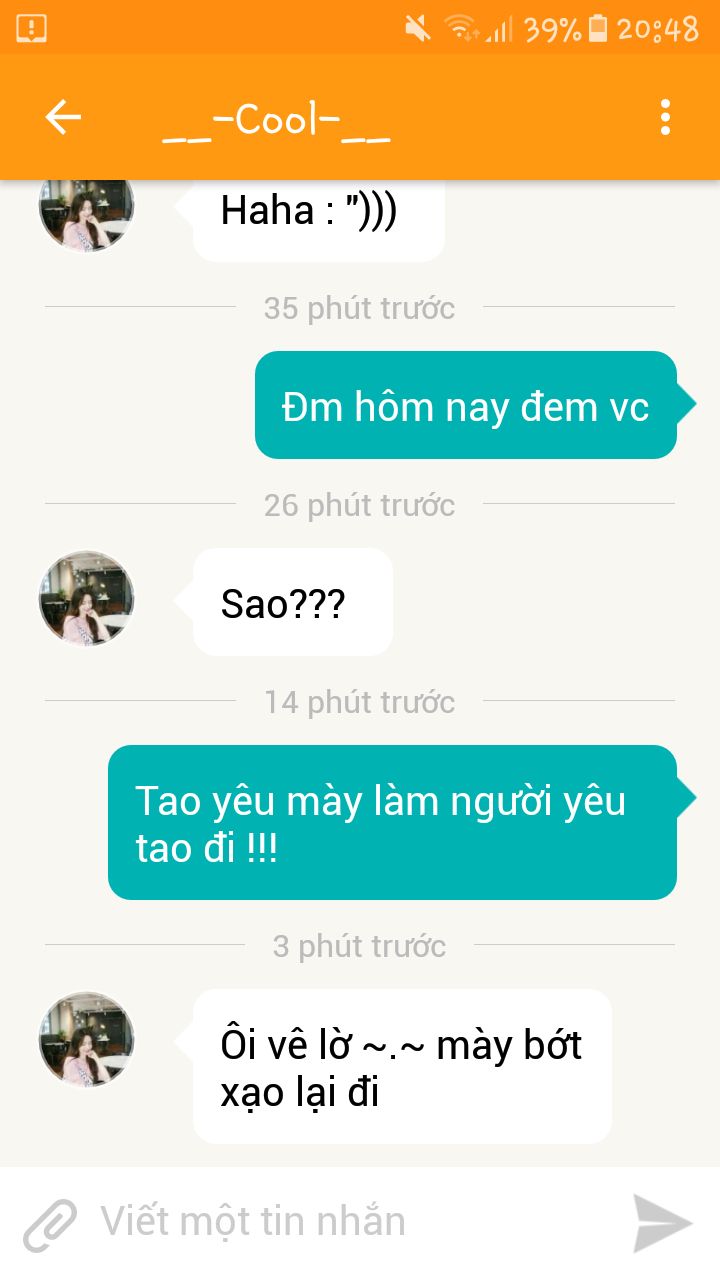Open avatar beside 'Ôi vê lờ' message
The image size is (720, 1280).
86,1040
